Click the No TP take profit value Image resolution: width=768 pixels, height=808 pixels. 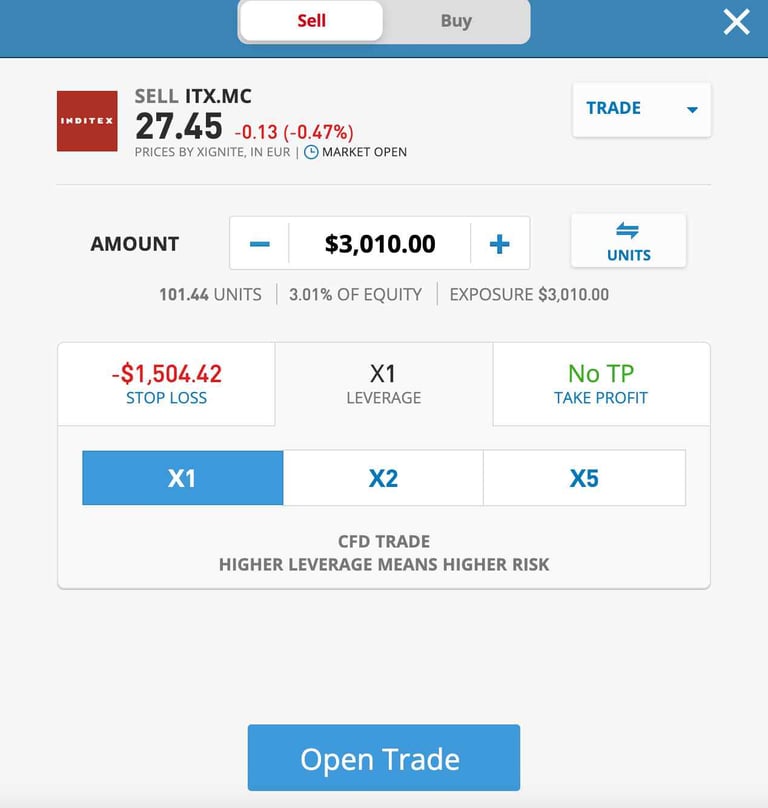pos(600,374)
